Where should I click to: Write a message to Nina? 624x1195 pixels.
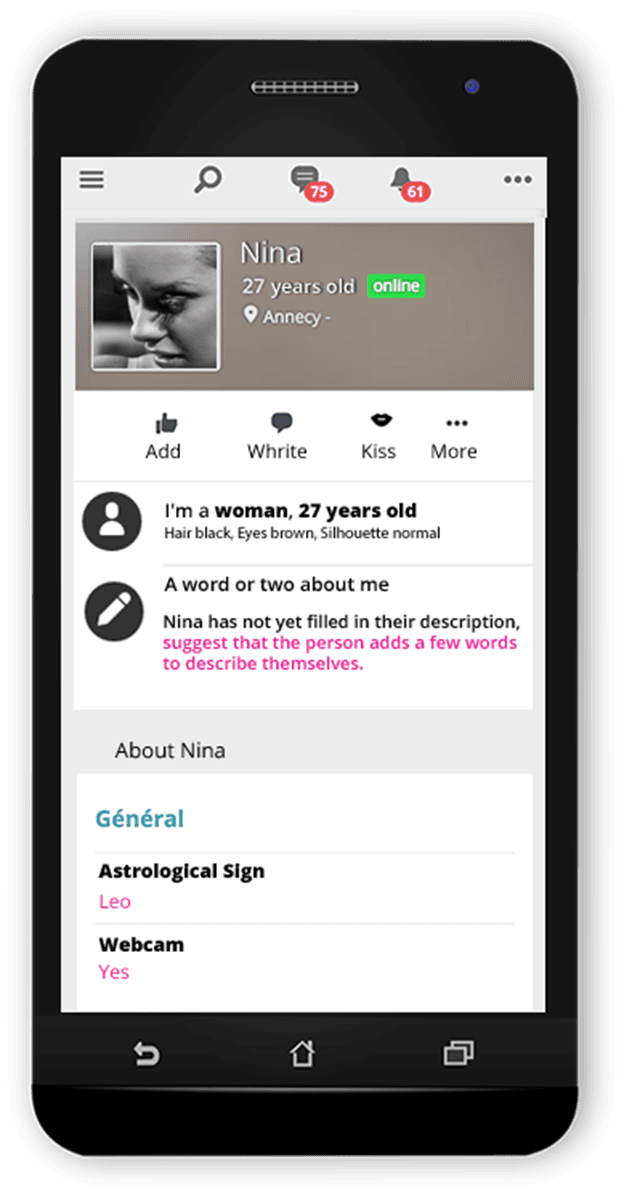coord(278,436)
